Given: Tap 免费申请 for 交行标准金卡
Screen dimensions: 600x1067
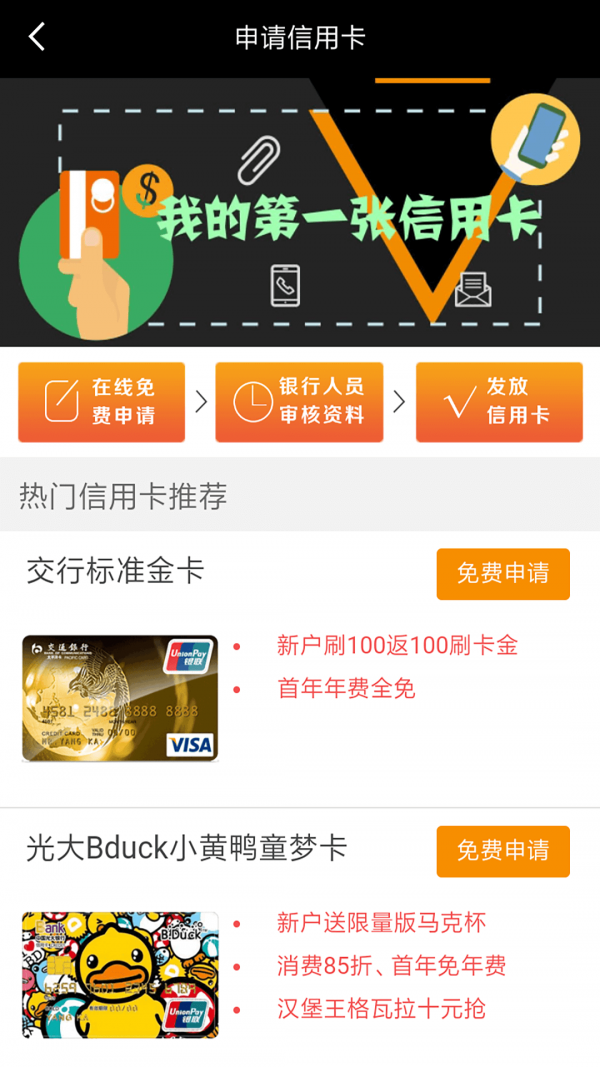Looking at the screenshot, I should pyautogui.click(x=503, y=574).
